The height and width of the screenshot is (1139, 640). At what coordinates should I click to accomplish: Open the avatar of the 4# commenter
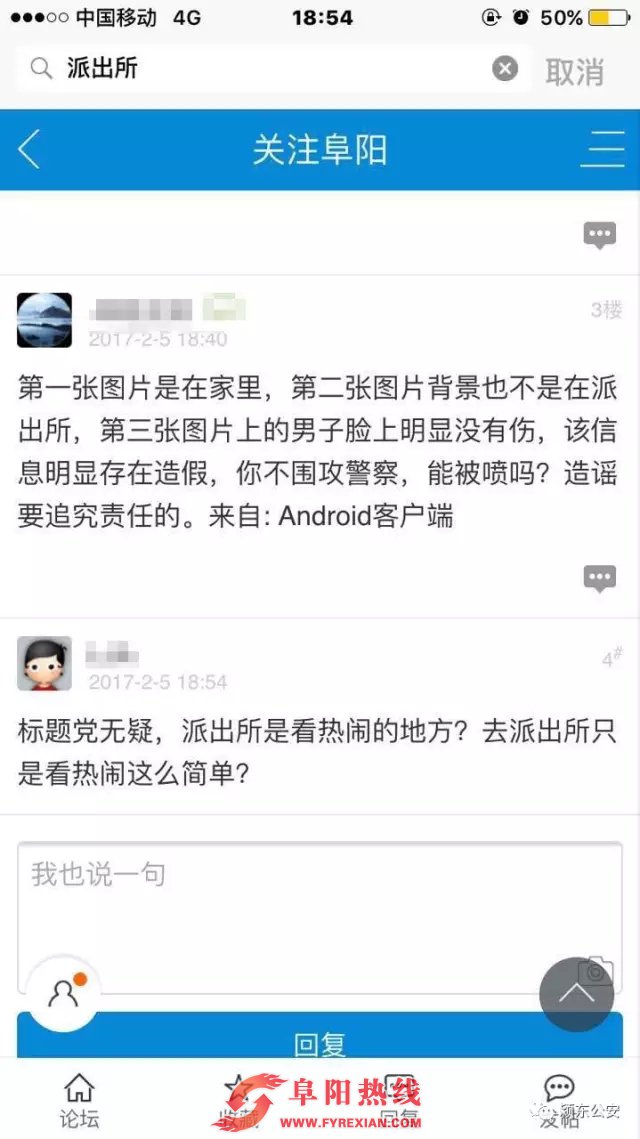point(45,663)
